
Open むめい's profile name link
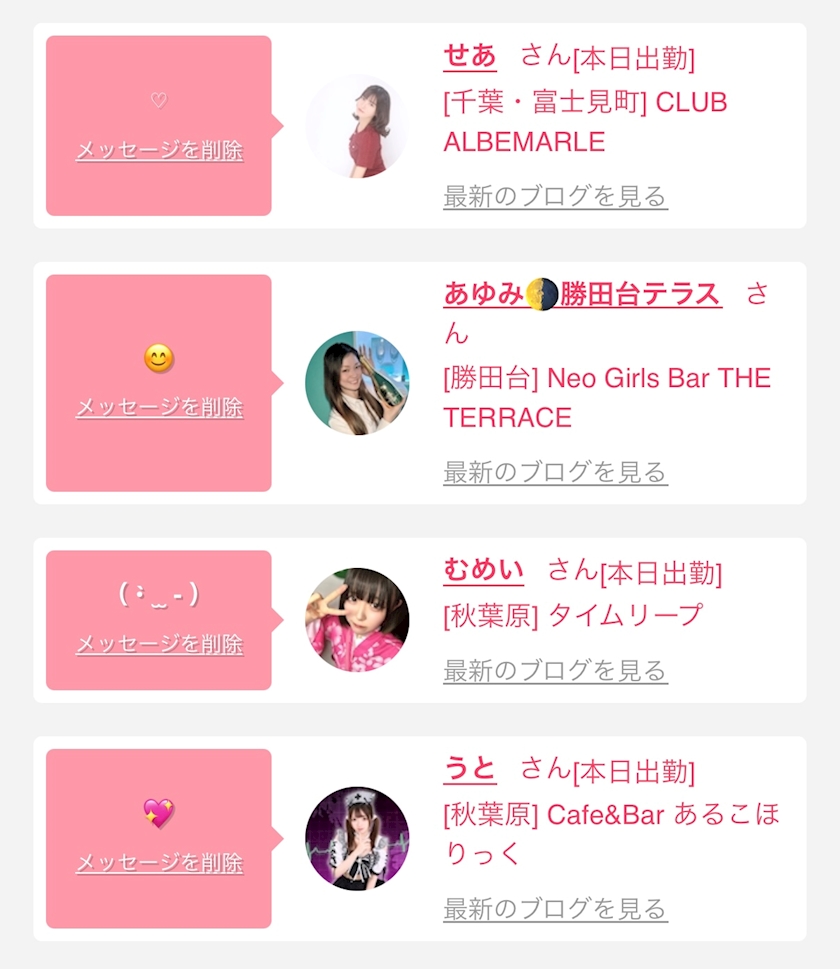tap(483, 571)
